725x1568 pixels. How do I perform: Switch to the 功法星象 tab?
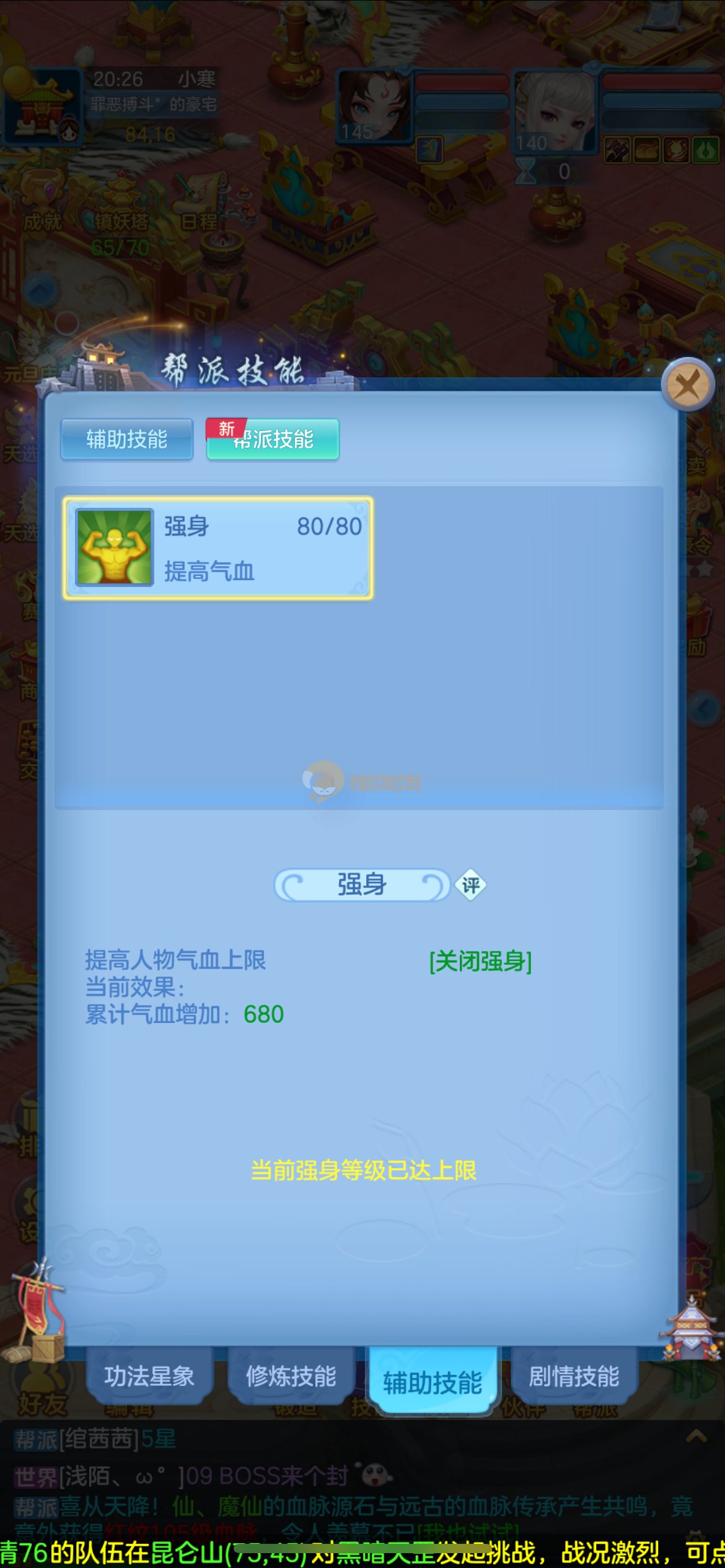pyautogui.click(x=149, y=1376)
